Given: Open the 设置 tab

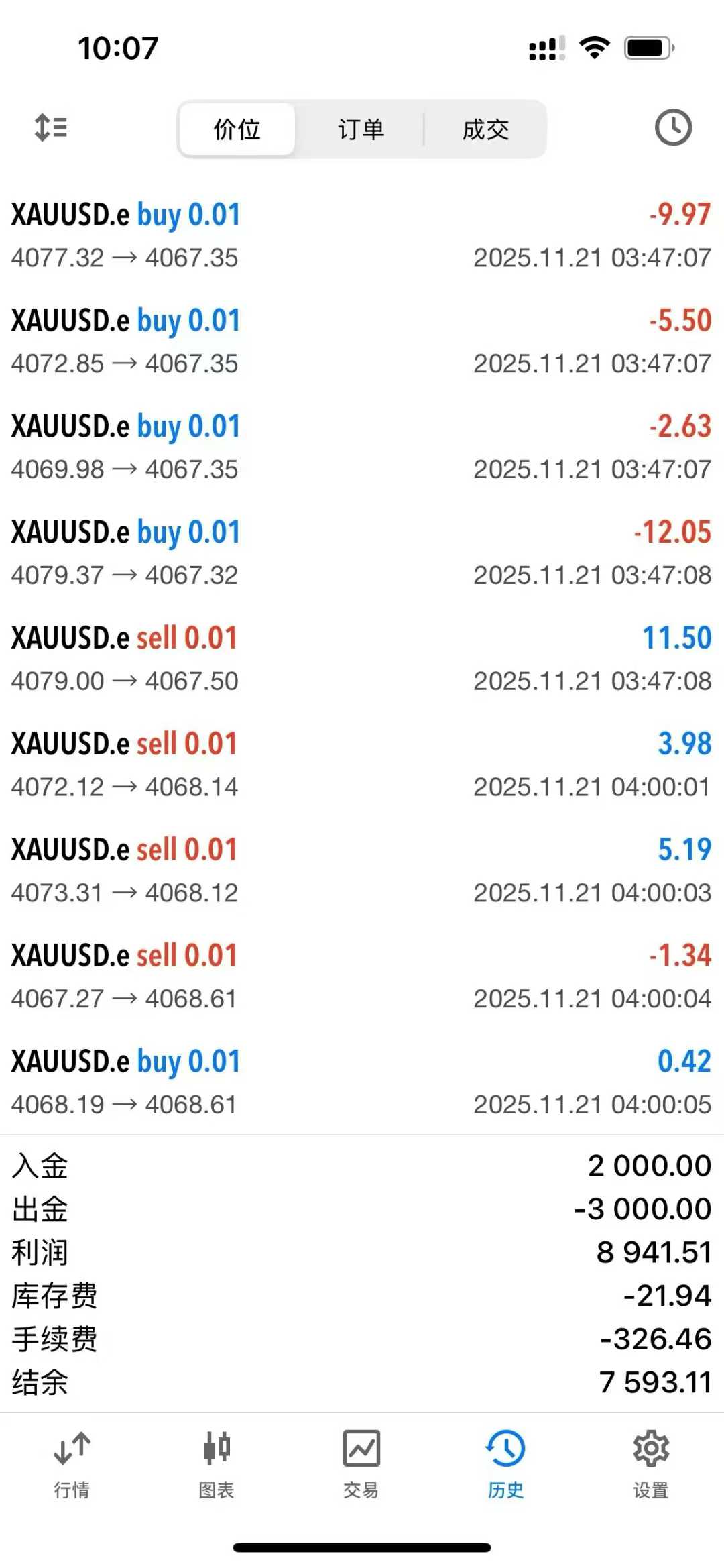Looking at the screenshot, I should [x=651, y=1463].
